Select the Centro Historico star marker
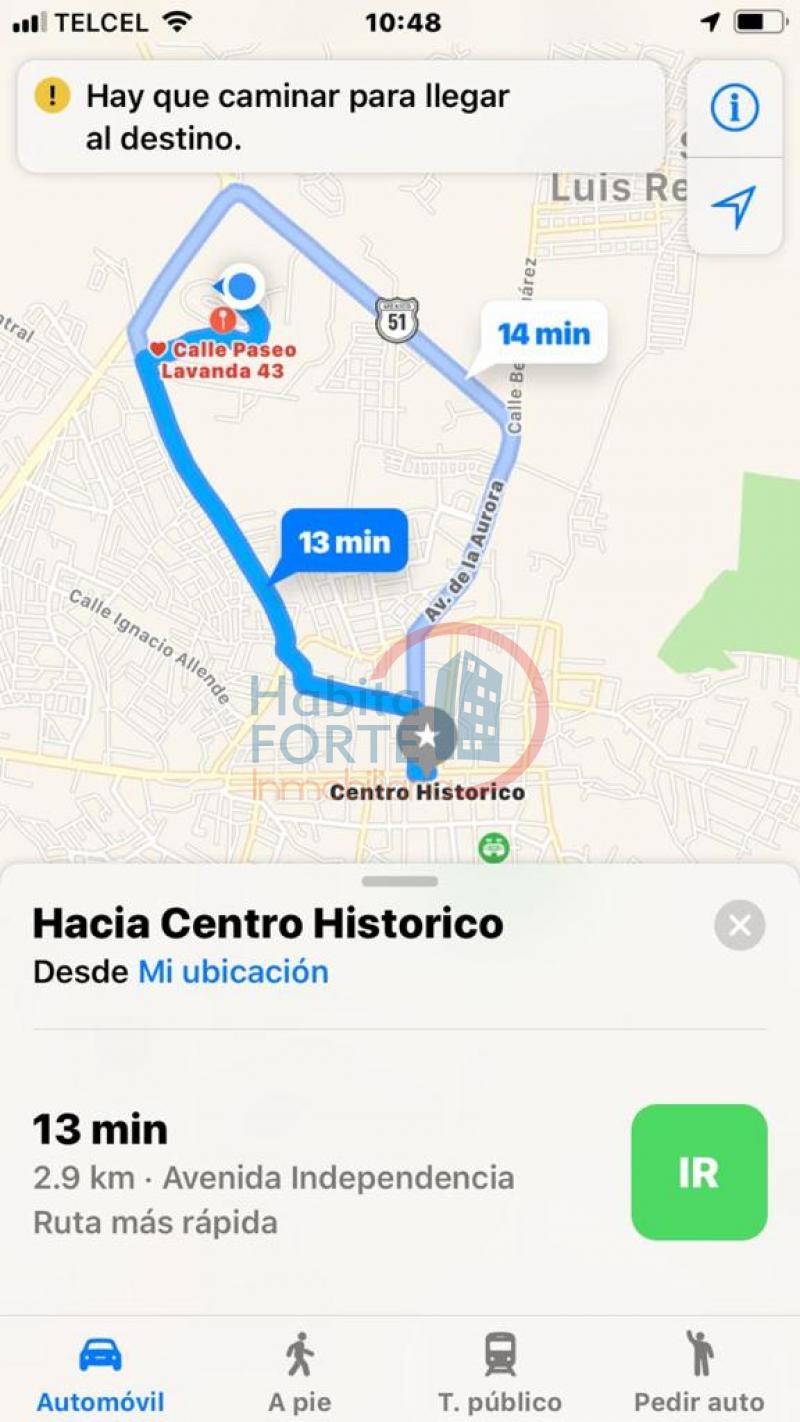Screen dimensions: 800x1422 tap(428, 737)
